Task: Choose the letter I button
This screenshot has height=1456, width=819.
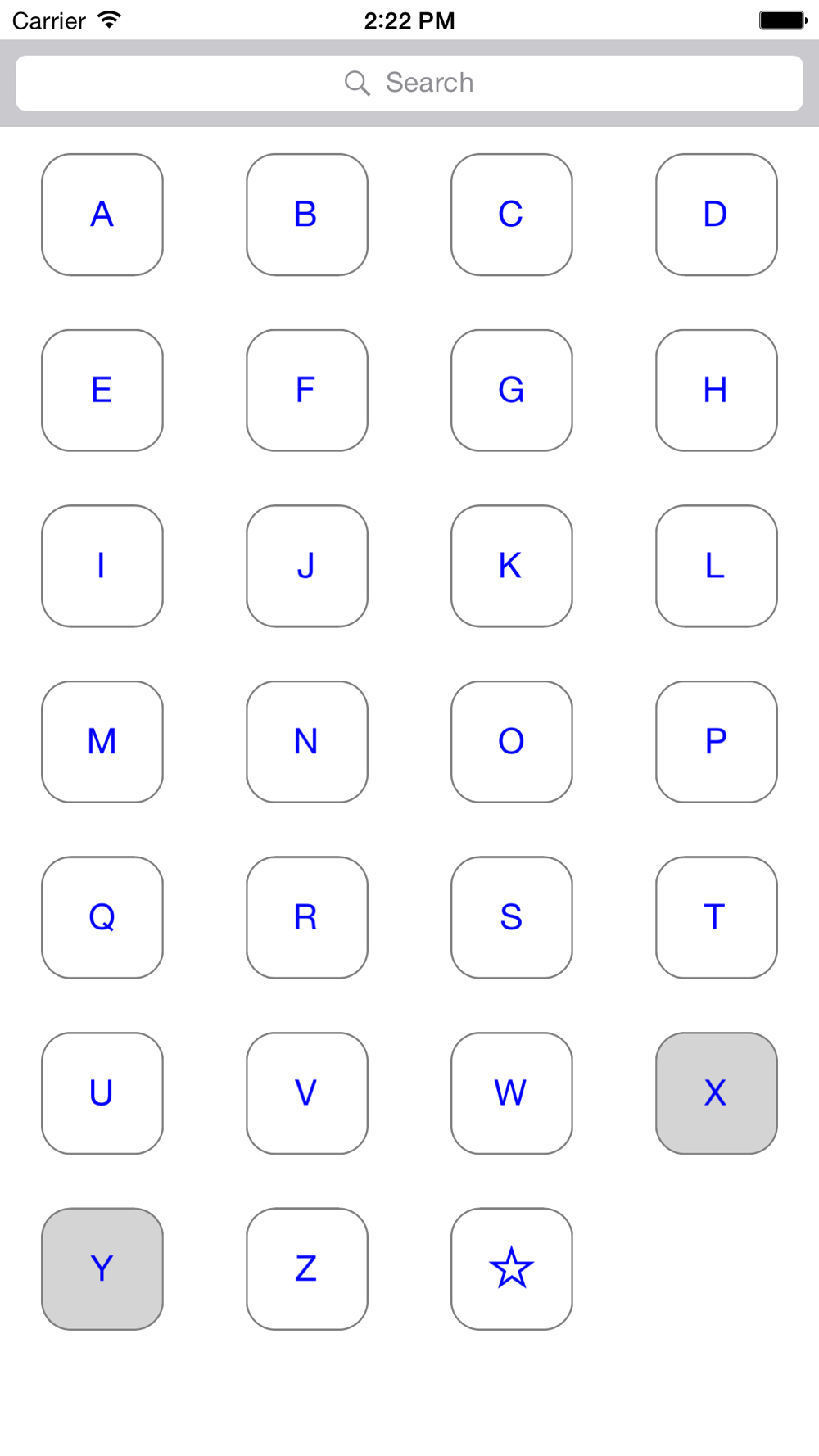Action: point(102,566)
